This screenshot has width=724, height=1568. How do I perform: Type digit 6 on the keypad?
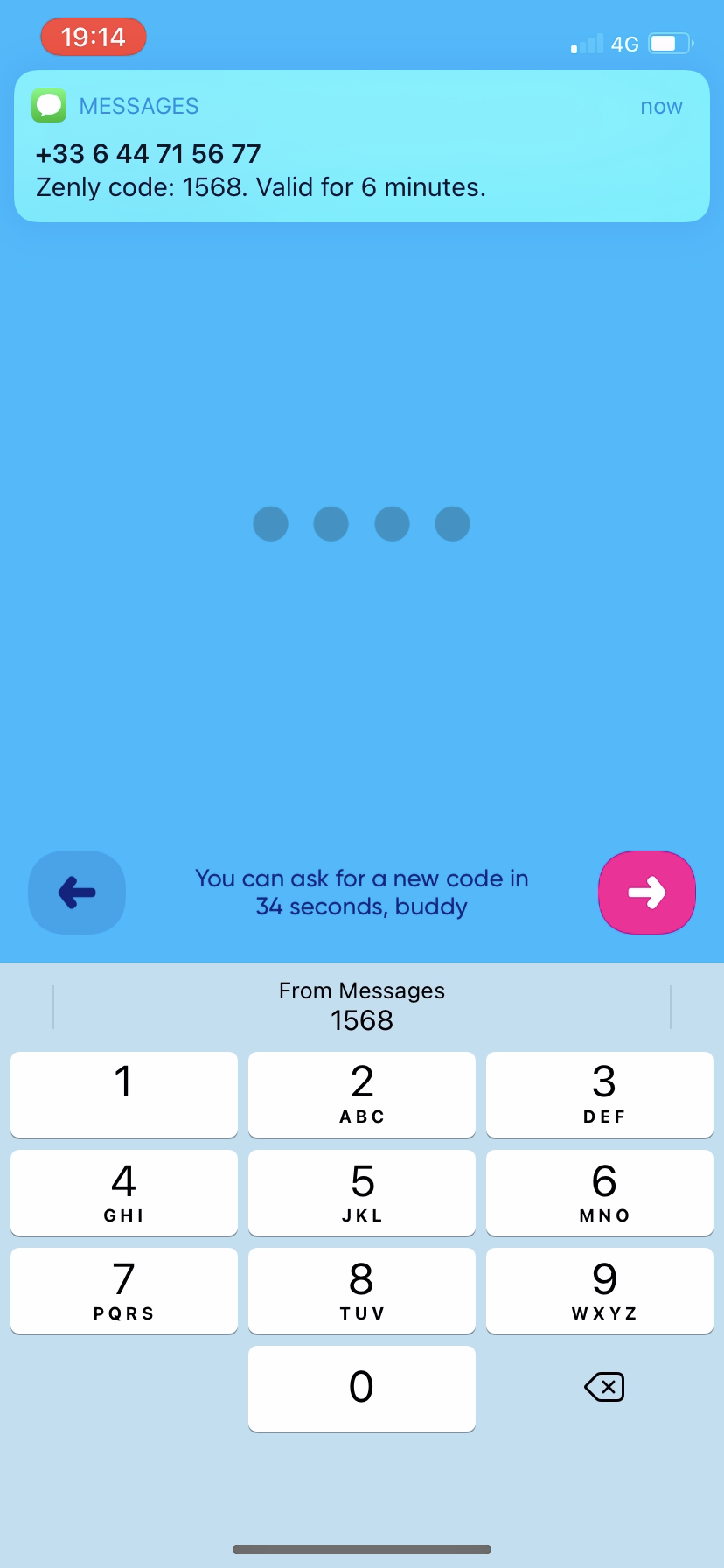(x=600, y=1192)
